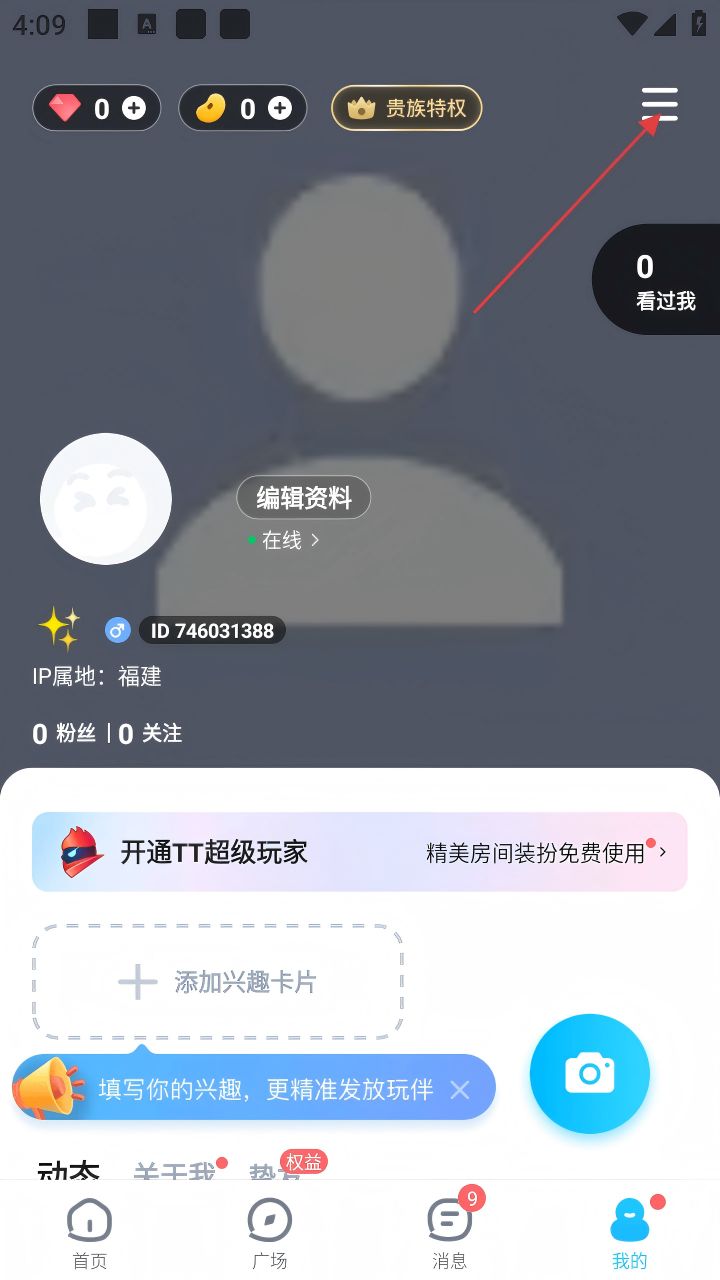The image size is (720, 1280).
Task: Select the 我的 profile tab
Action: (x=630, y=1232)
